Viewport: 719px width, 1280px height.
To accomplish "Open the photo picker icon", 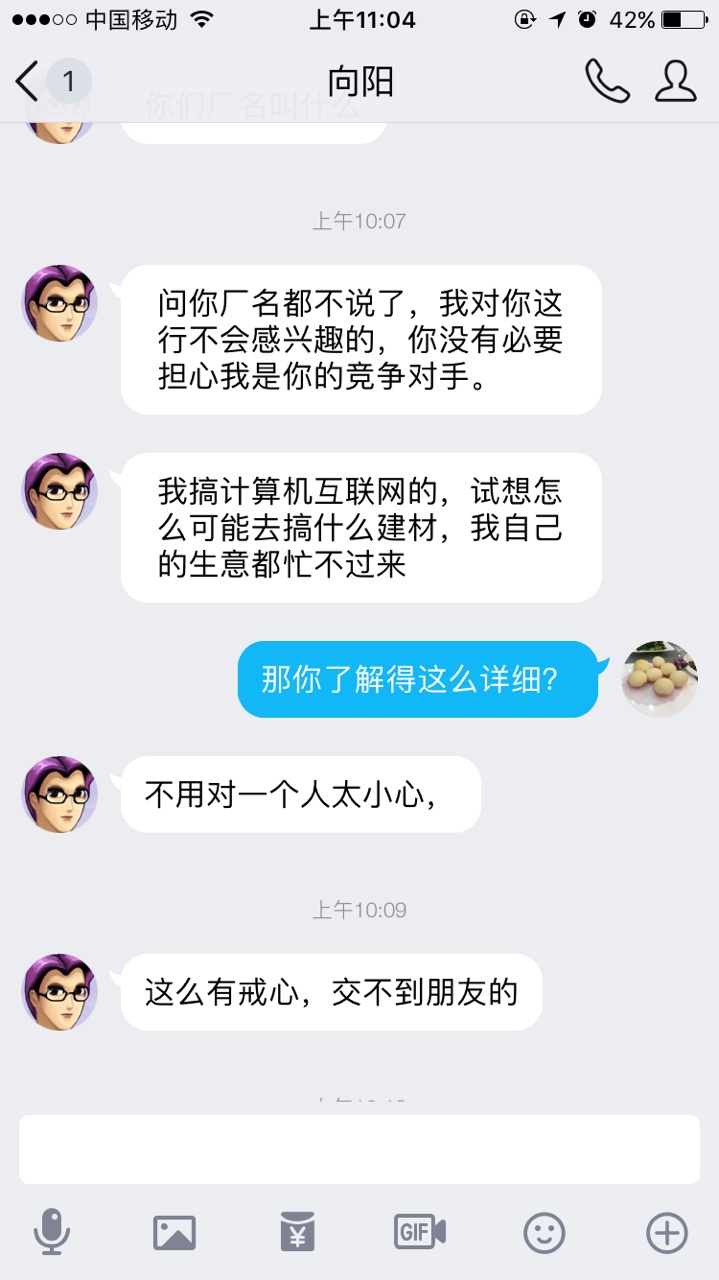I will click(x=174, y=1232).
